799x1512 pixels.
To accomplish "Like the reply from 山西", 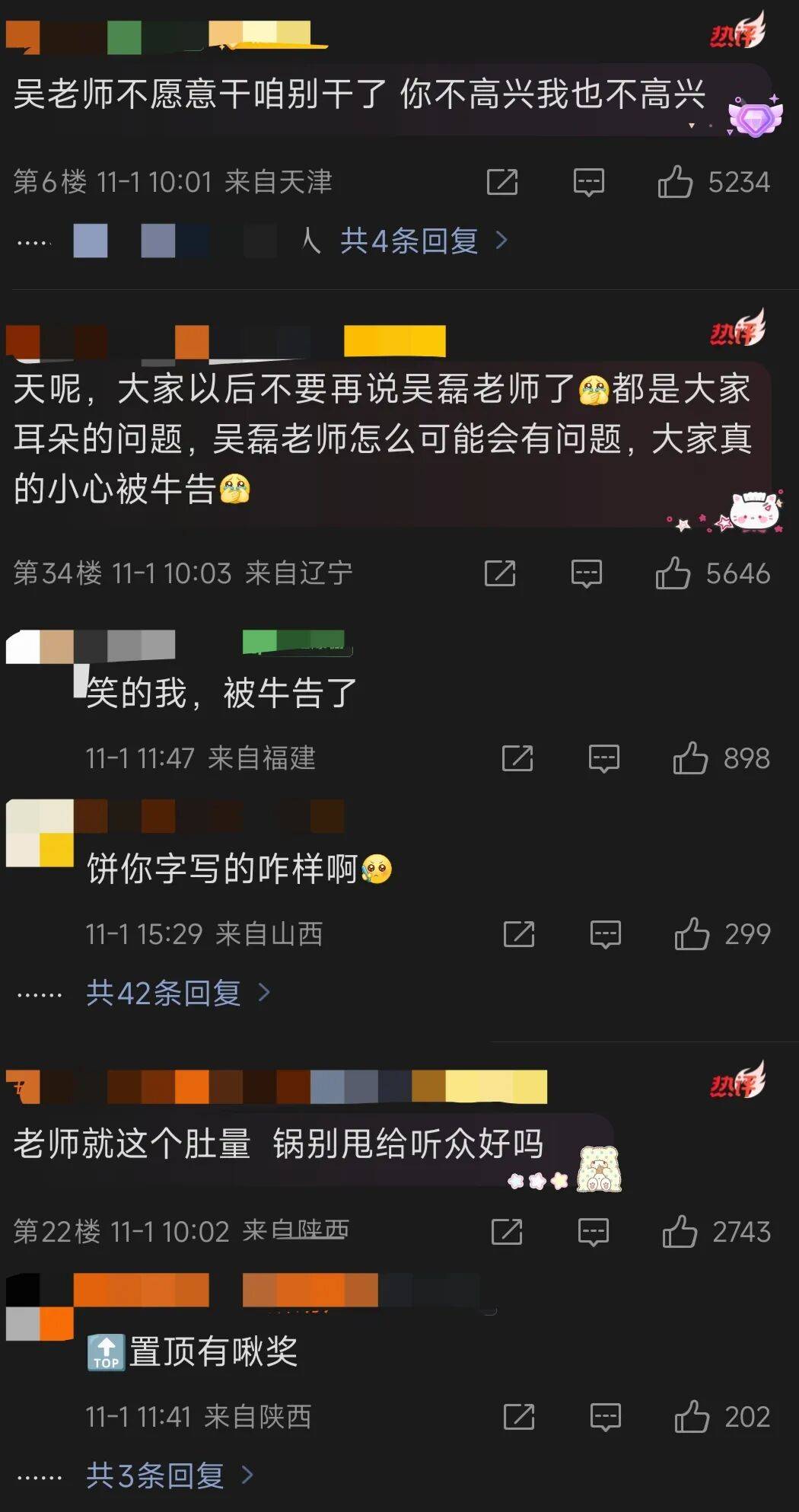I will (692, 934).
